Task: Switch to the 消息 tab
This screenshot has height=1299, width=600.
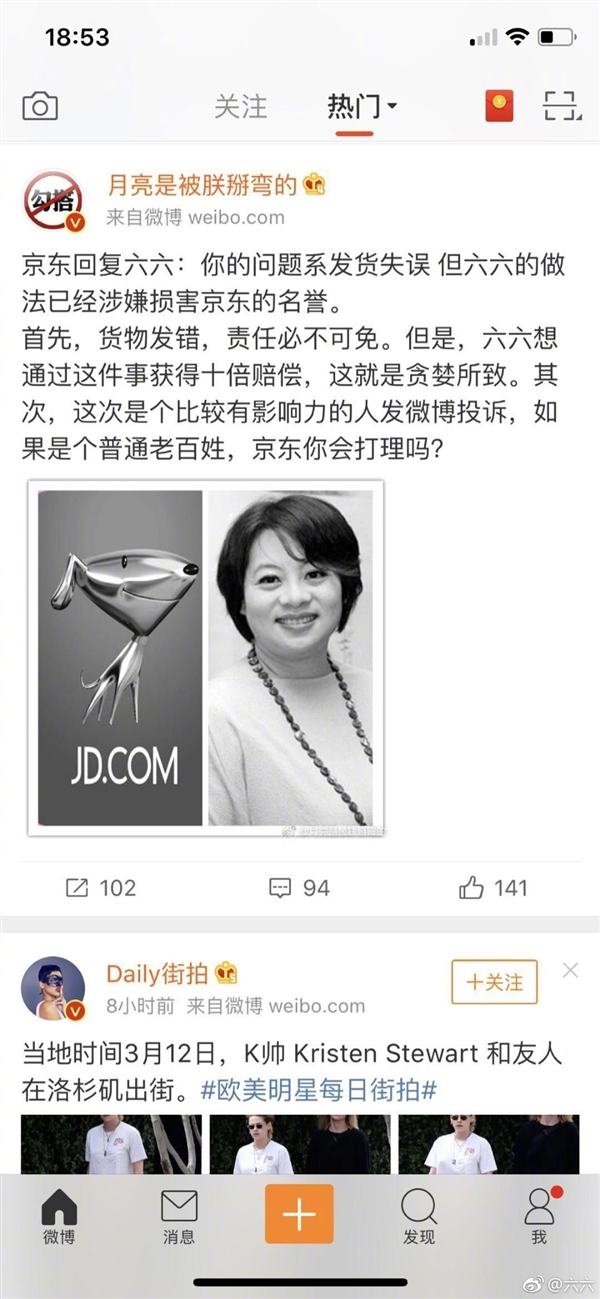Action: (x=179, y=1216)
